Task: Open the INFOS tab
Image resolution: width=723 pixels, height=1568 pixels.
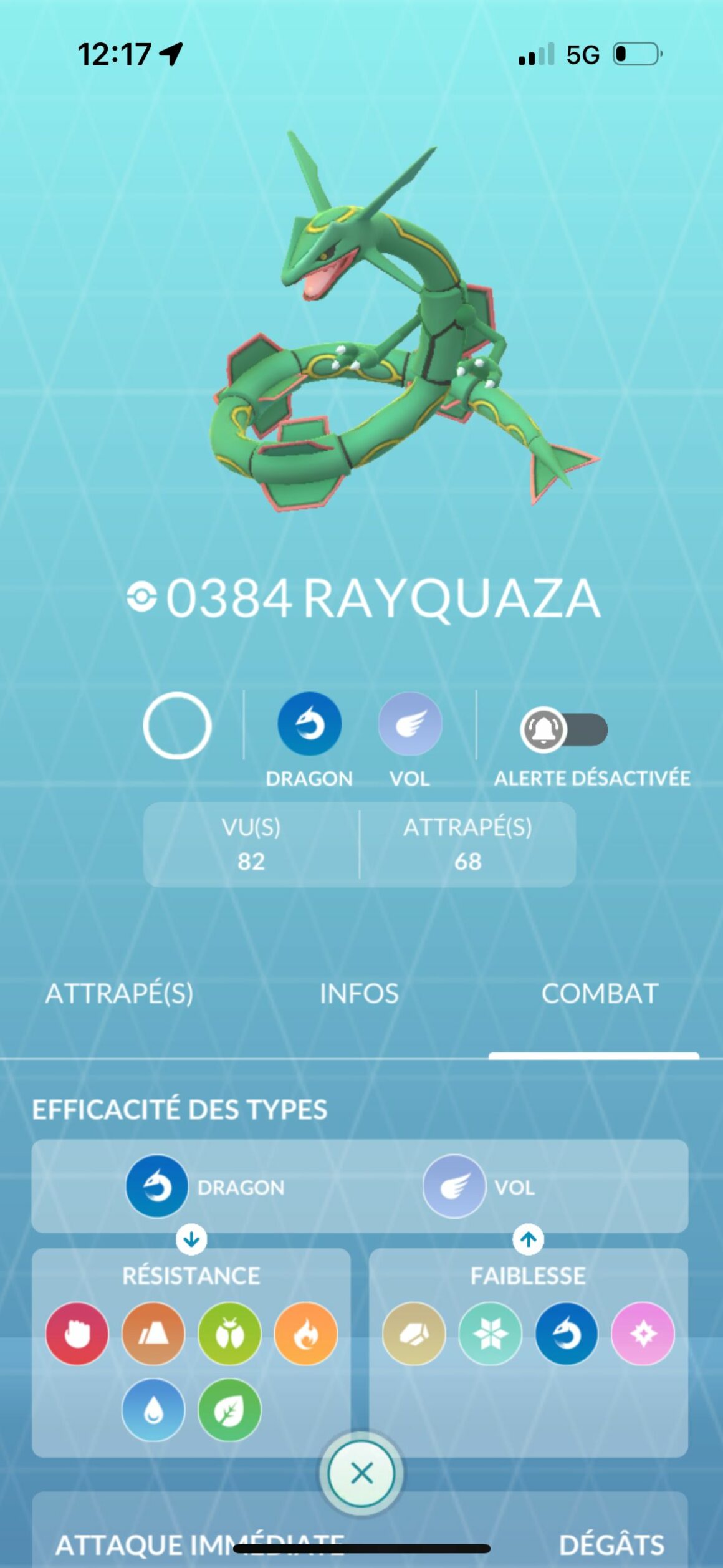Action: pos(359,993)
